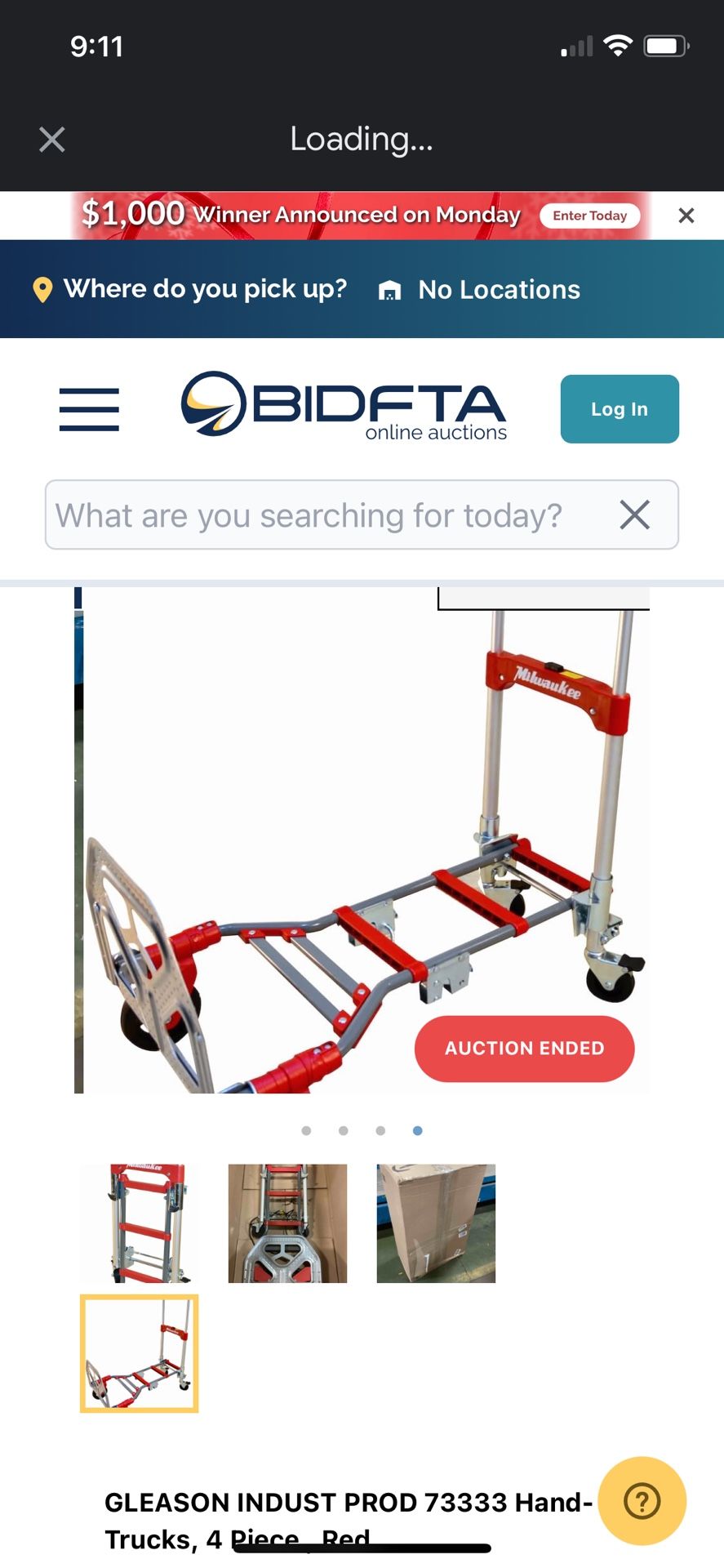The image size is (724, 1568).
Task: Tap the Log In button
Action: [x=619, y=409]
